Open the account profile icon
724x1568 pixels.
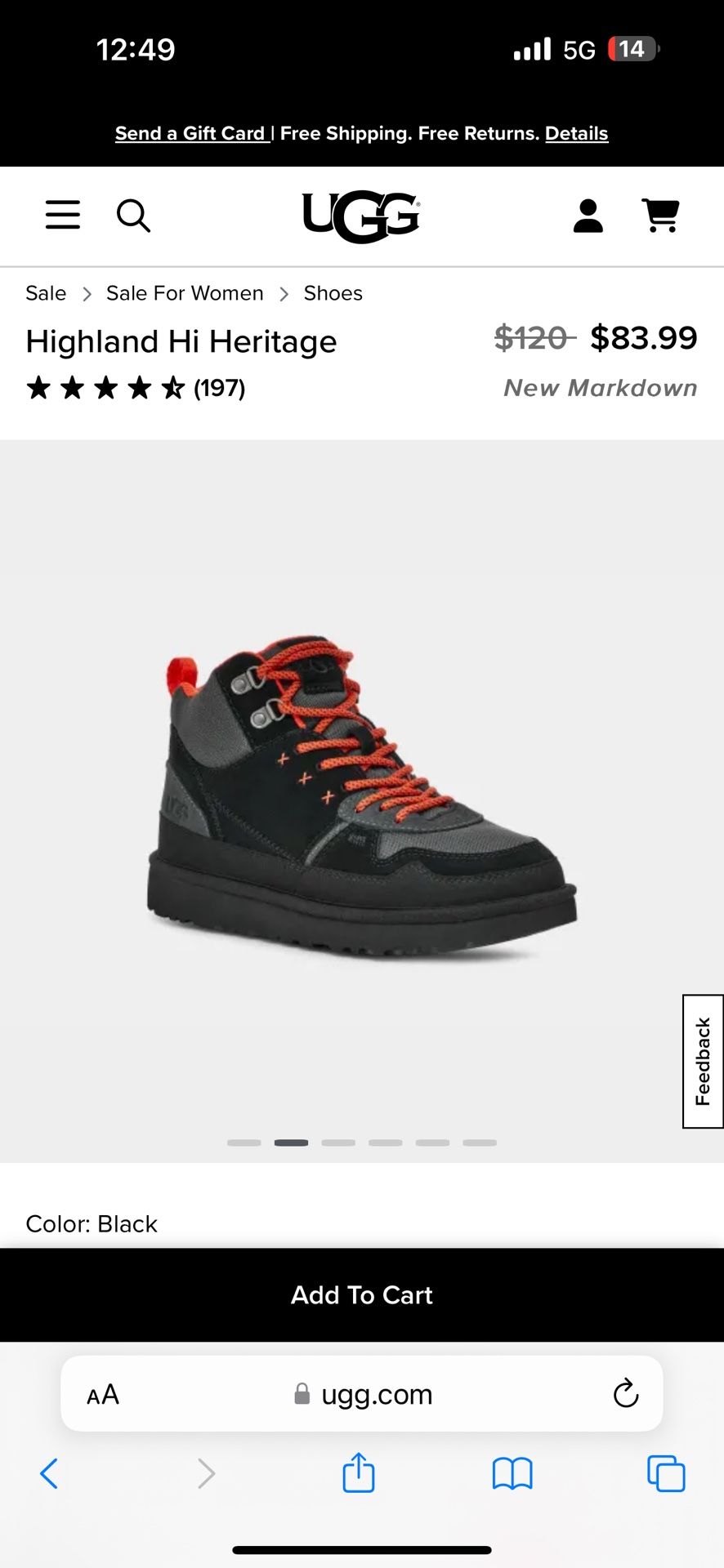tap(588, 216)
